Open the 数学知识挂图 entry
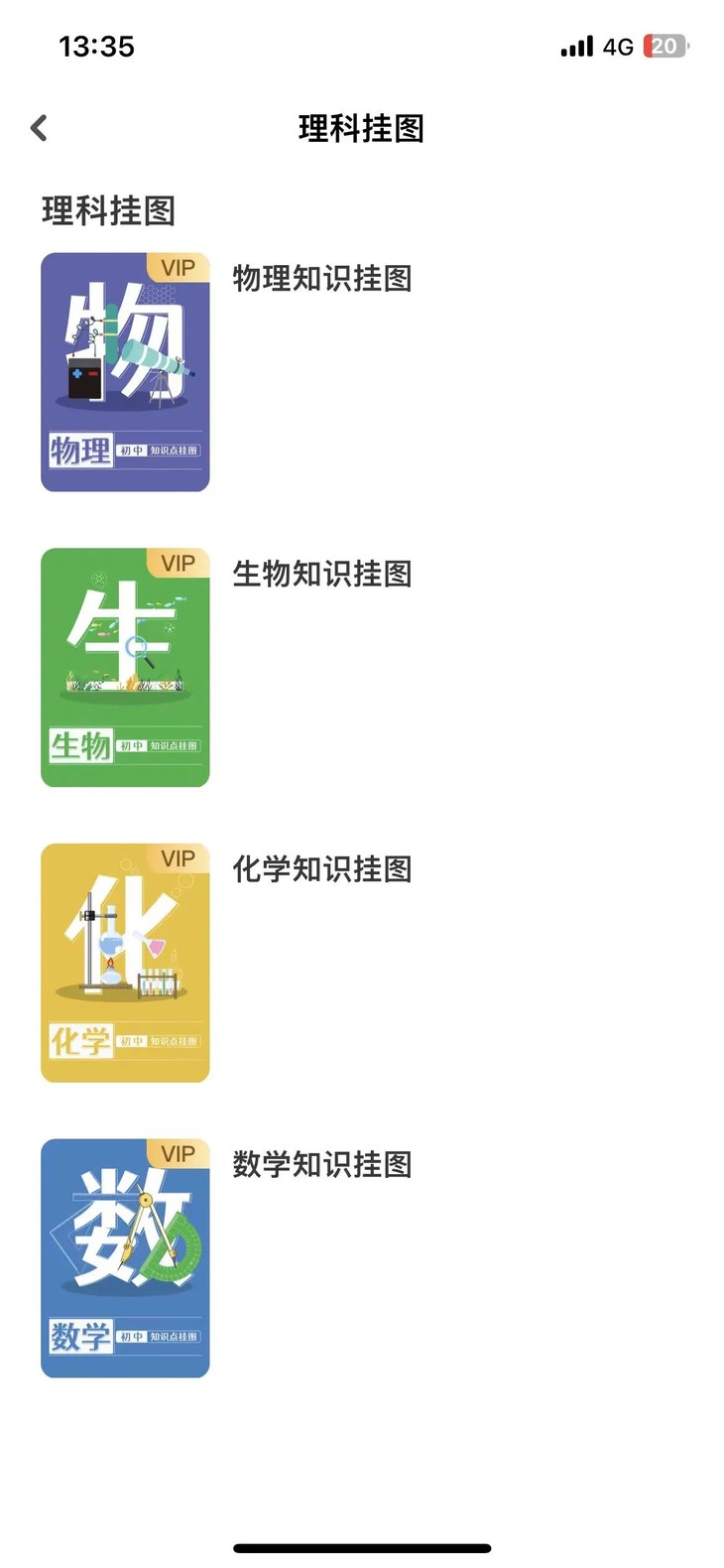724x1568 pixels. (x=321, y=1165)
